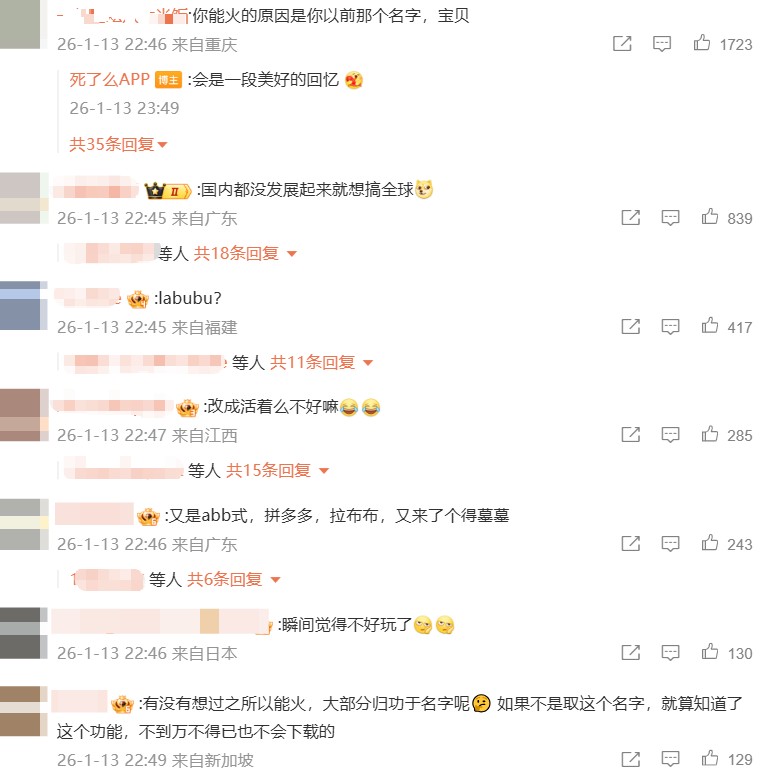775x783 pixels.
Task: Expand 共6条回复 replies
Action: 234,579
